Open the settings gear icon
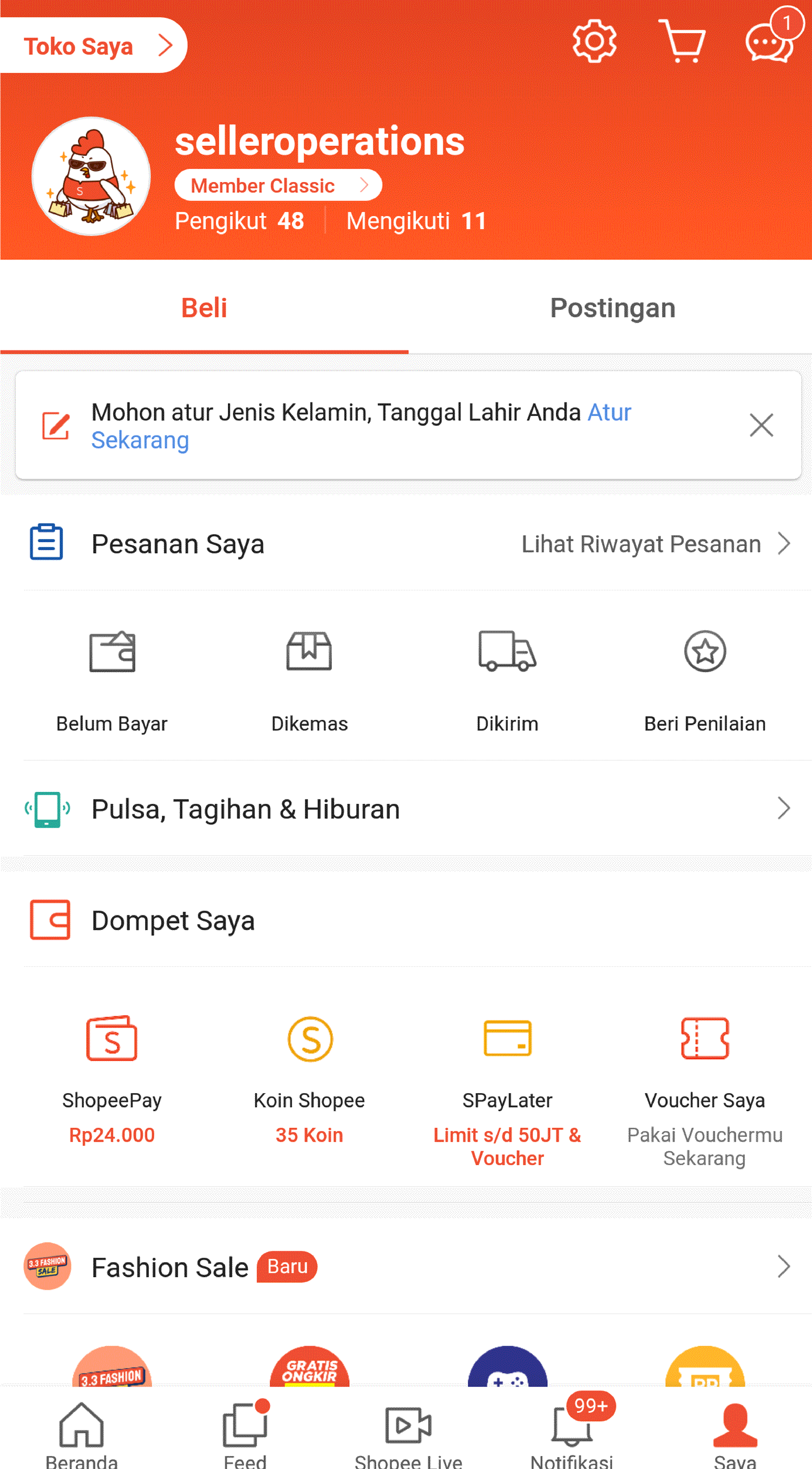 [594, 41]
